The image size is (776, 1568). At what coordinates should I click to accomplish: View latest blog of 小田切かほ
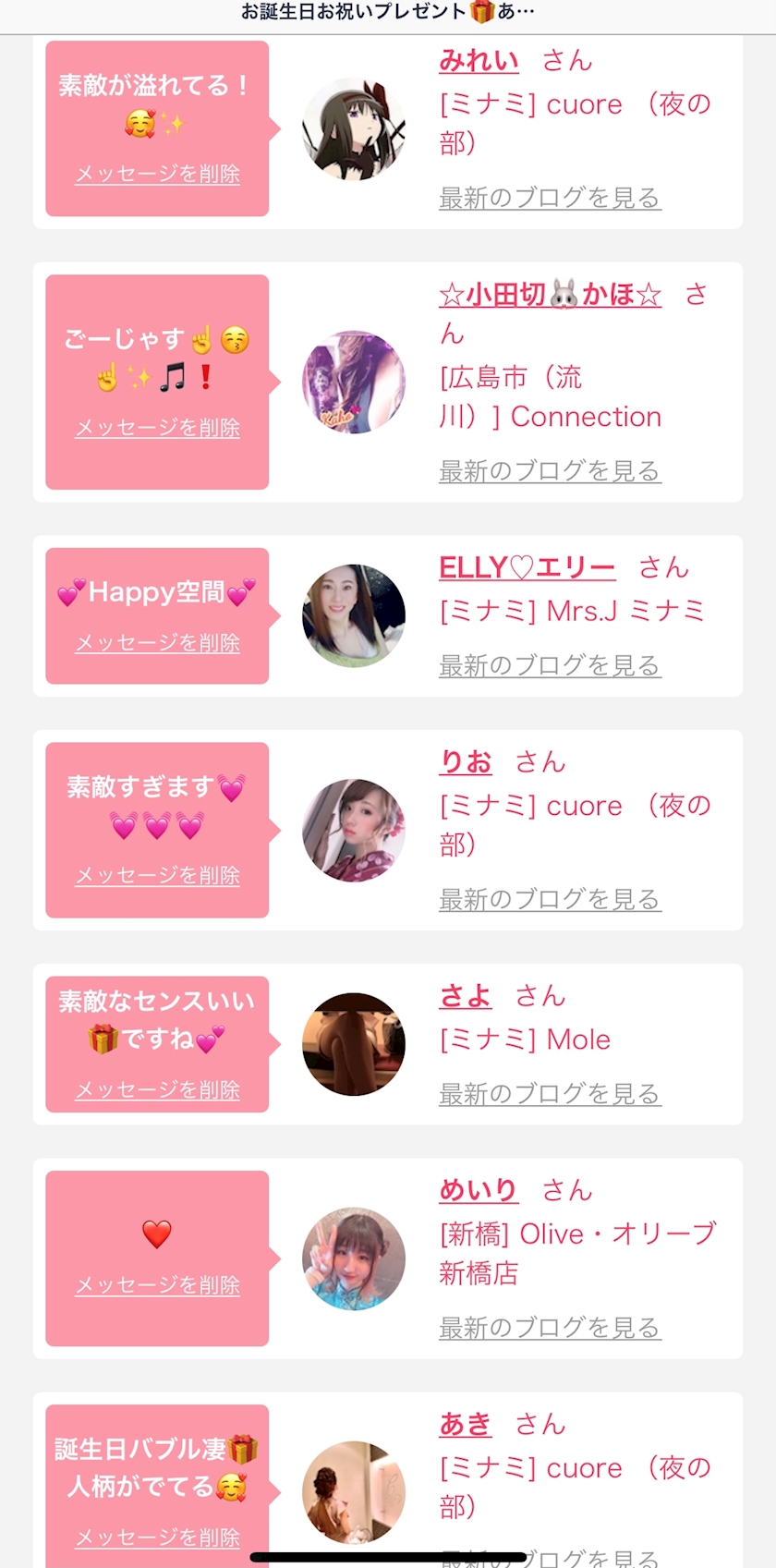(550, 471)
